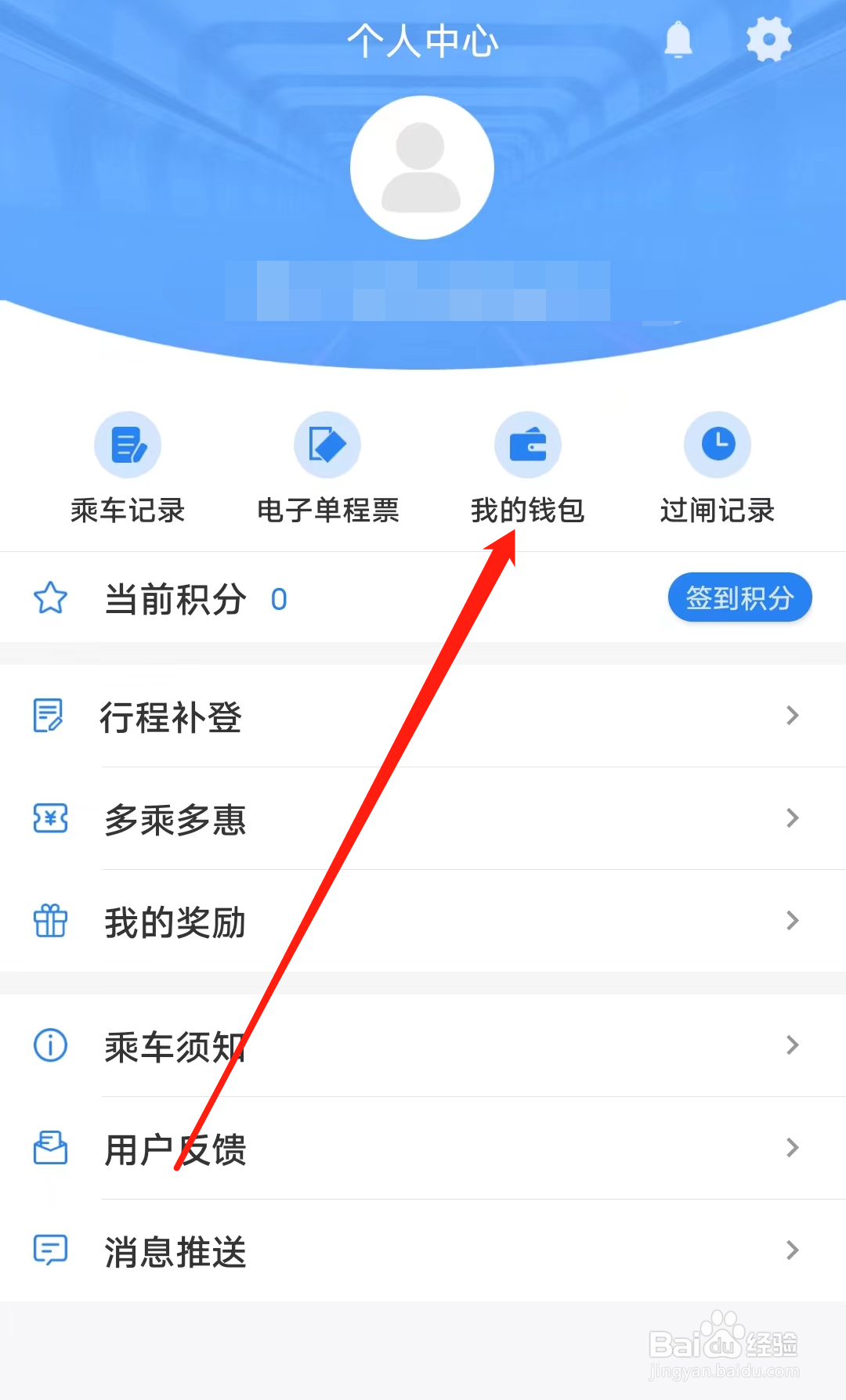
Task: Click the ticket icon beside 多乘多惠
Action: (49, 819)
